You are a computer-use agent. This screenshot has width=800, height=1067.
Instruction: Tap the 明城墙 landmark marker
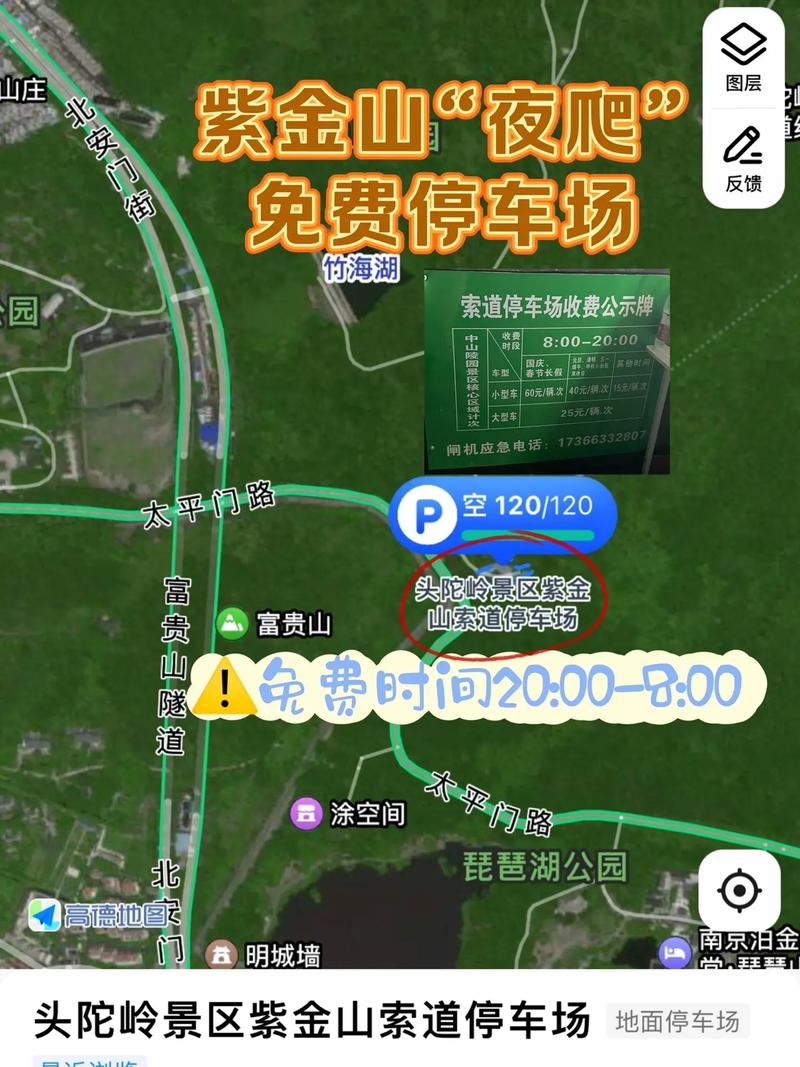tap(222, 954)
